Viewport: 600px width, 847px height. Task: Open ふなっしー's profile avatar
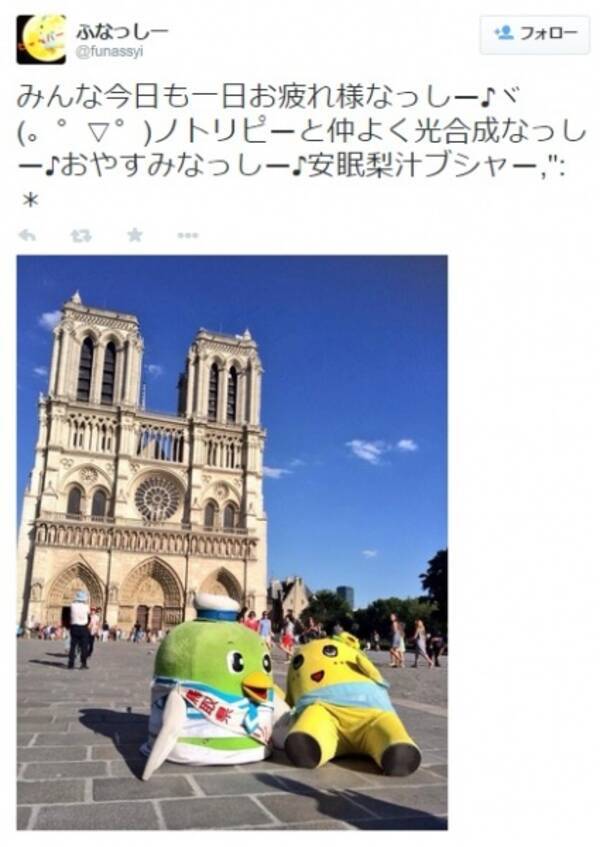tap(41, 39)
